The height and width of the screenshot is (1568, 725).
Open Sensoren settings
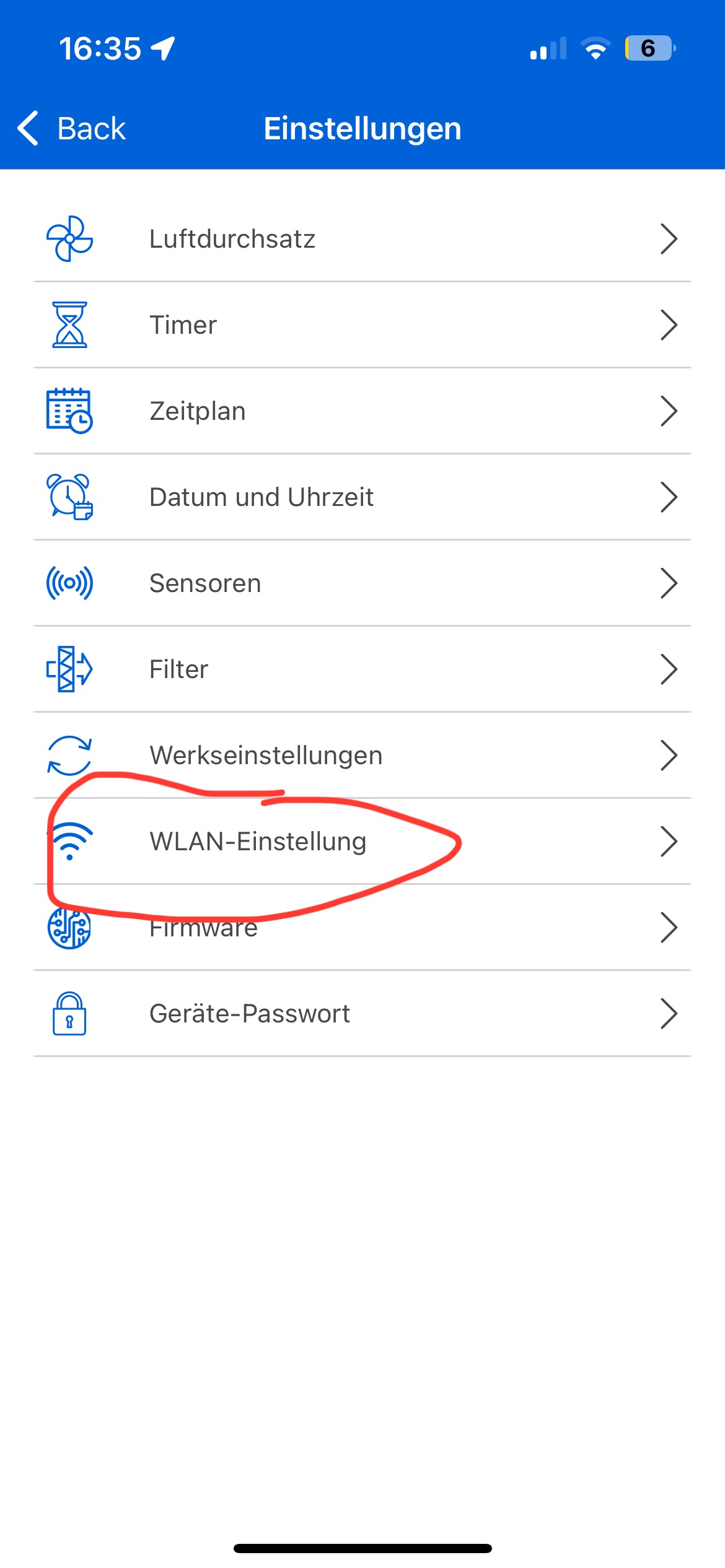tap(362, 583)
